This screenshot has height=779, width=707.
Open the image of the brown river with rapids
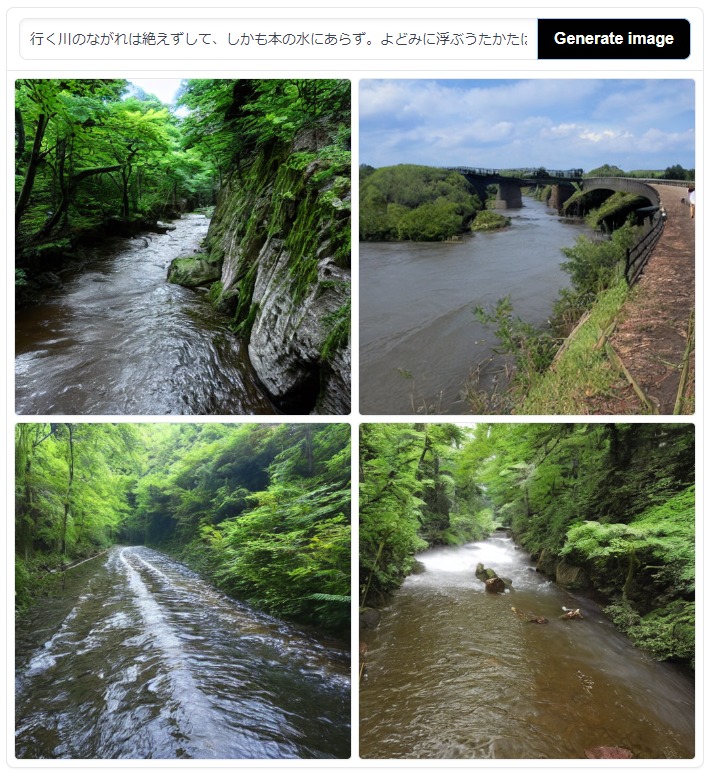pyautogui.click(x=526, y=590)
